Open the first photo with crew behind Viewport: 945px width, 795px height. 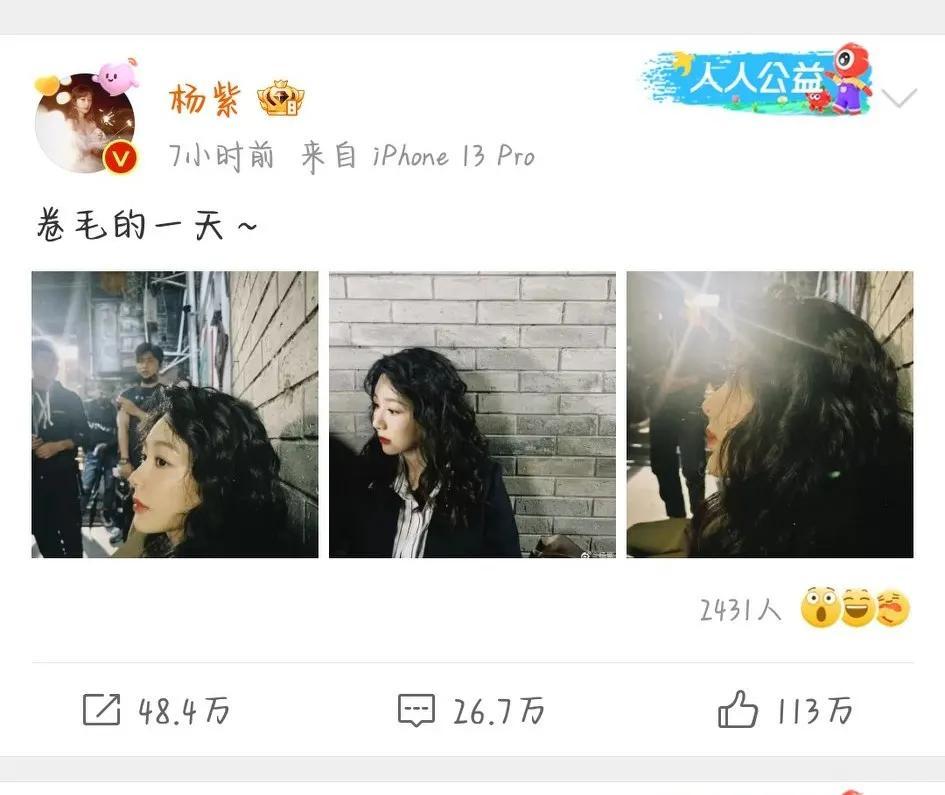pos(175,414)
